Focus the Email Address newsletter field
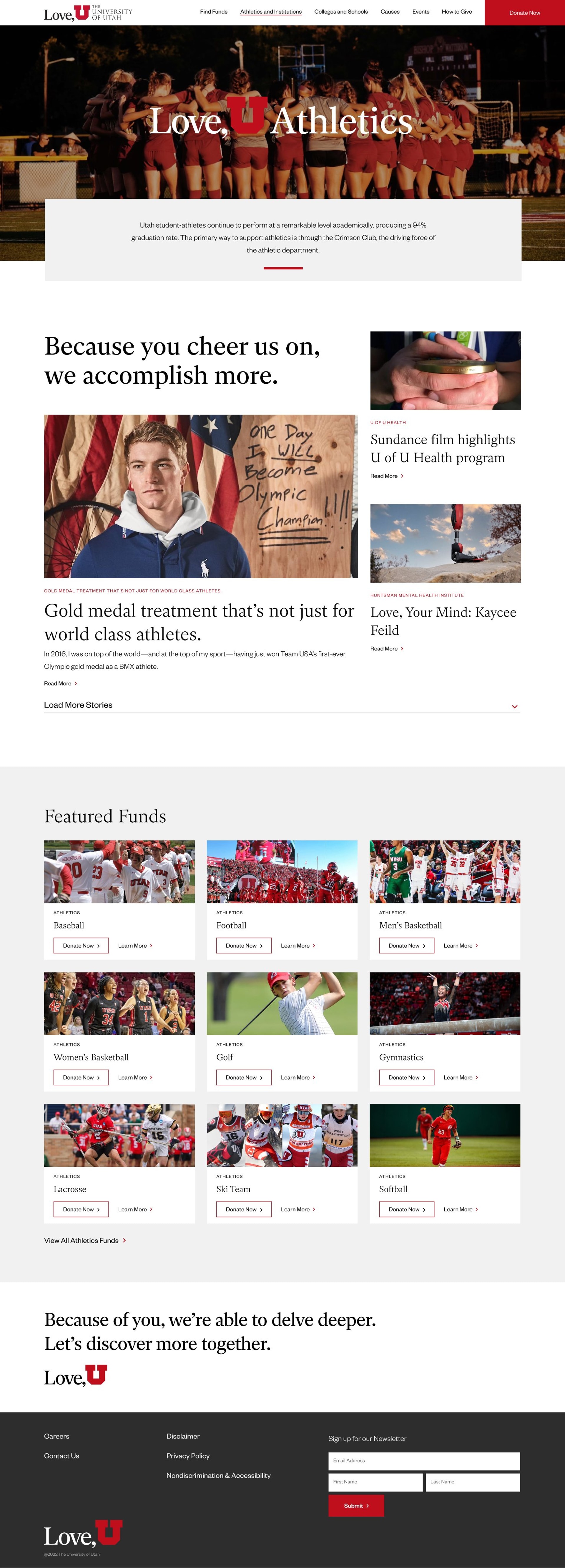This screenshot has height=1568, width=565. point(424,1461)
